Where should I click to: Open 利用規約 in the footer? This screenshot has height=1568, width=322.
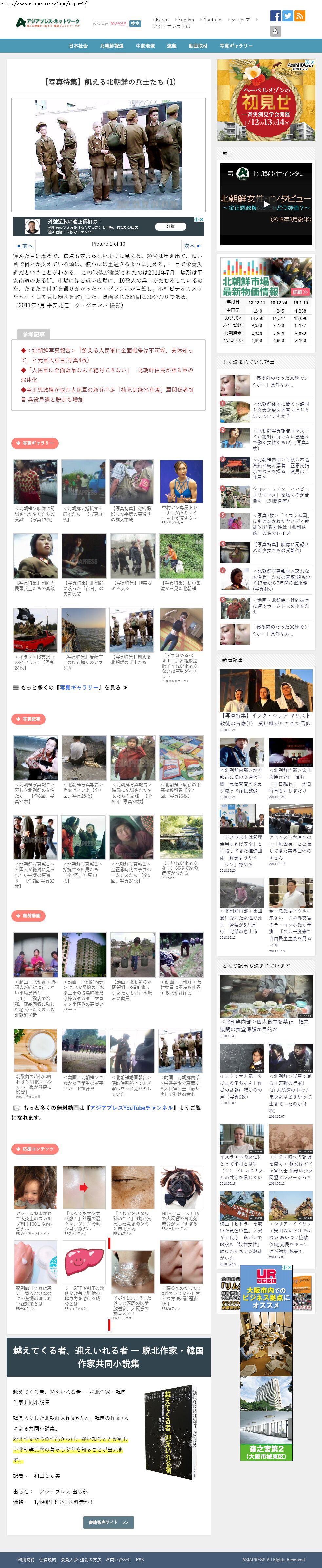26,1559
